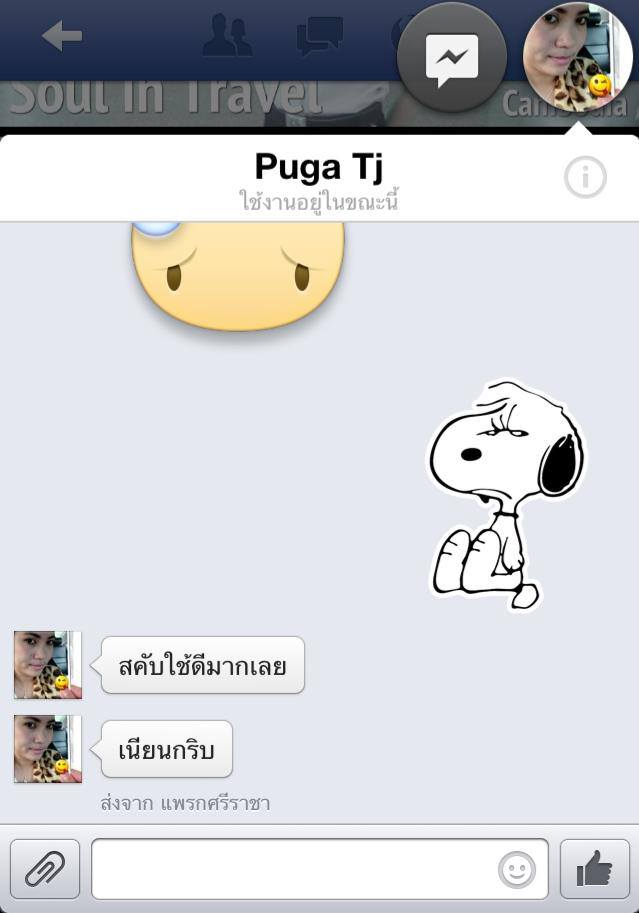Open sender avatar next to สคับใช้ดีมากเลย

[47, 665]
